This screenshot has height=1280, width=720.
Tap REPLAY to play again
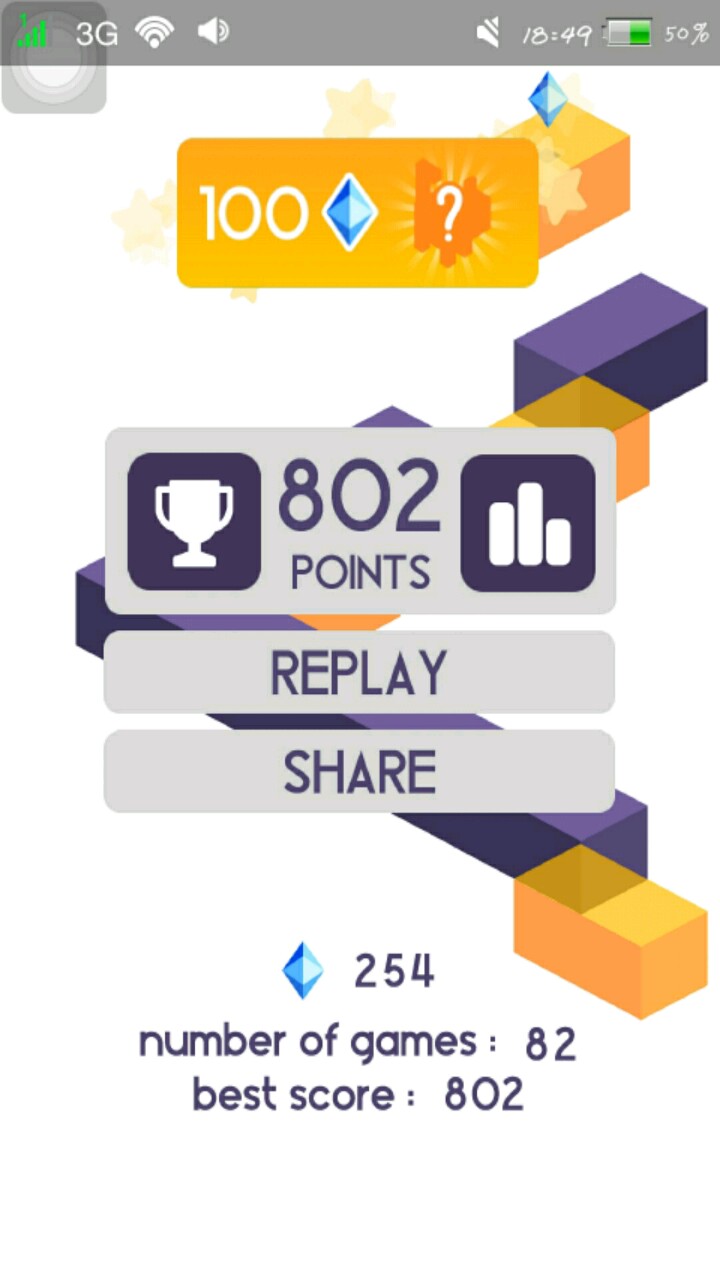tap(359, 672)
